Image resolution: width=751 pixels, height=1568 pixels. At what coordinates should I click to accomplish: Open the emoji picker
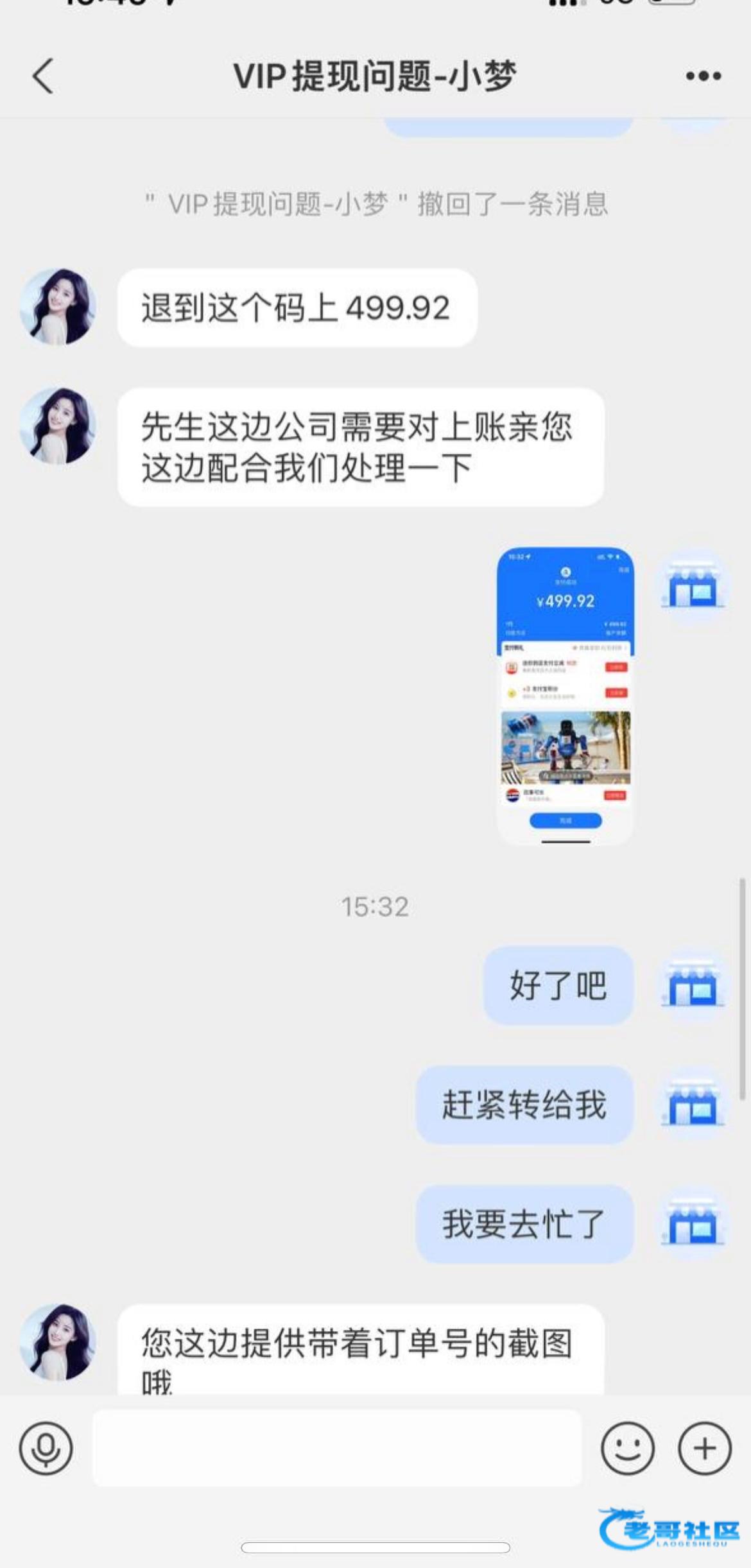coord(627,1448)
